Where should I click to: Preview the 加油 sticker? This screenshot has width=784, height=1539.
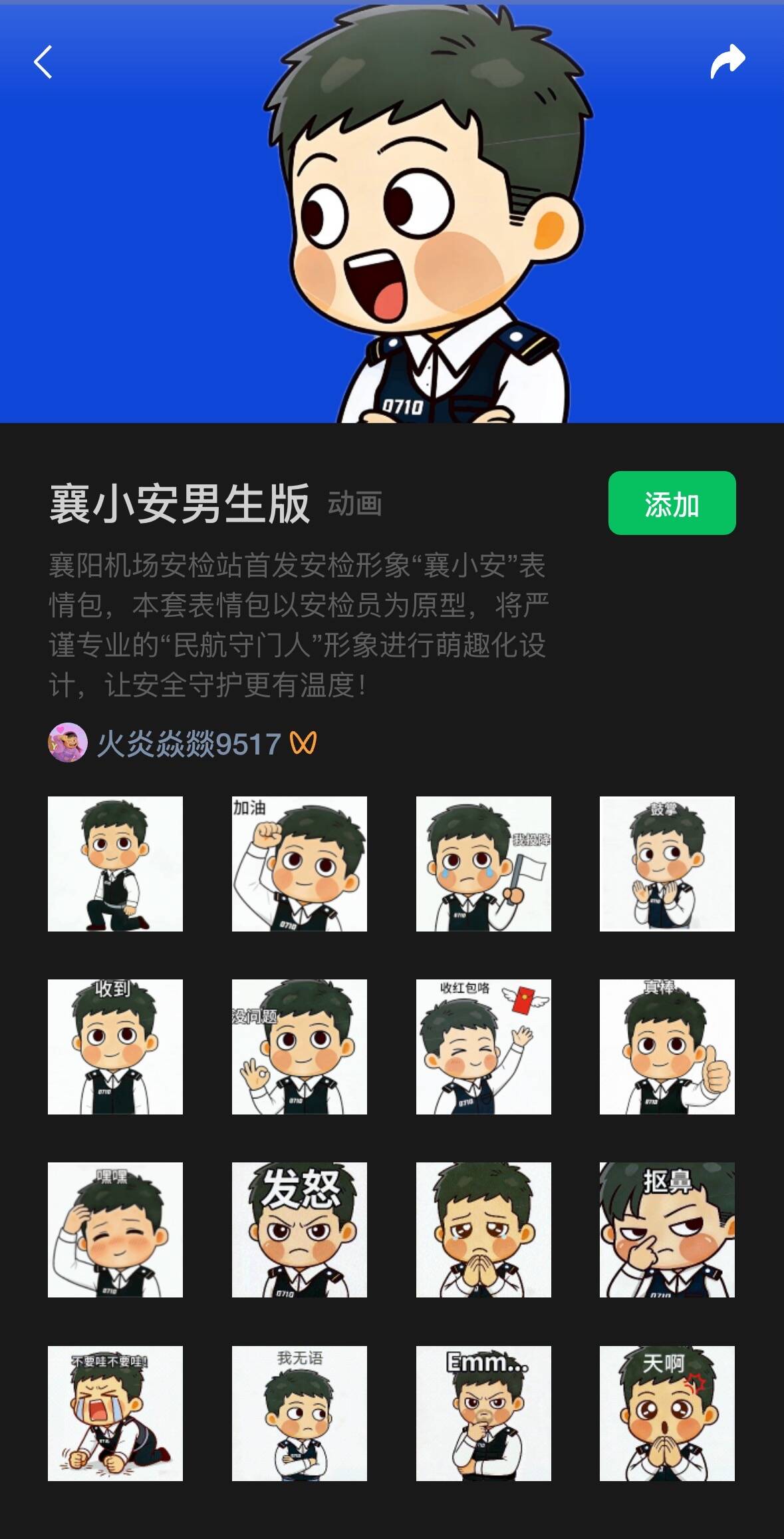tap(299, 864)
